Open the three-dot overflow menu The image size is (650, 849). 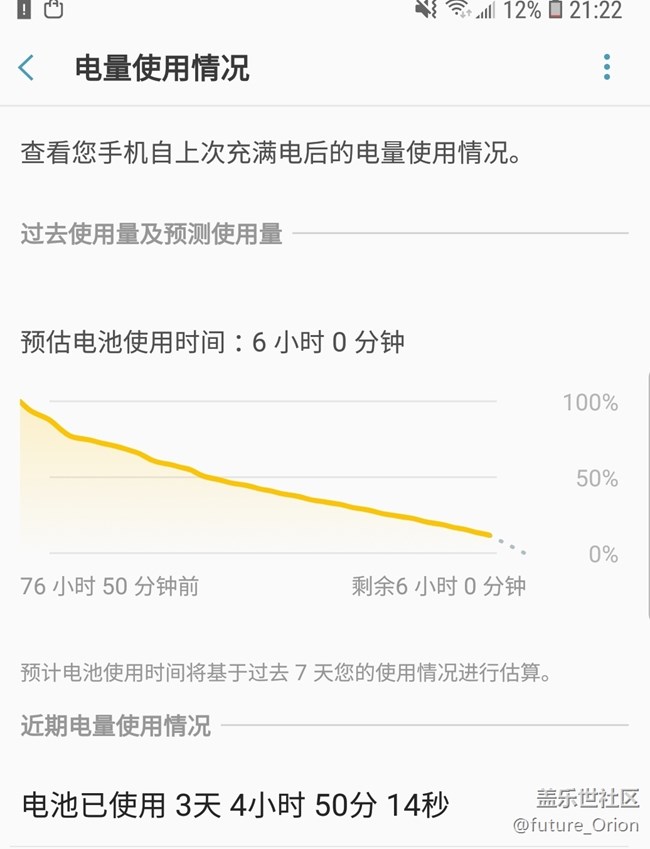(x=606, y=68)
